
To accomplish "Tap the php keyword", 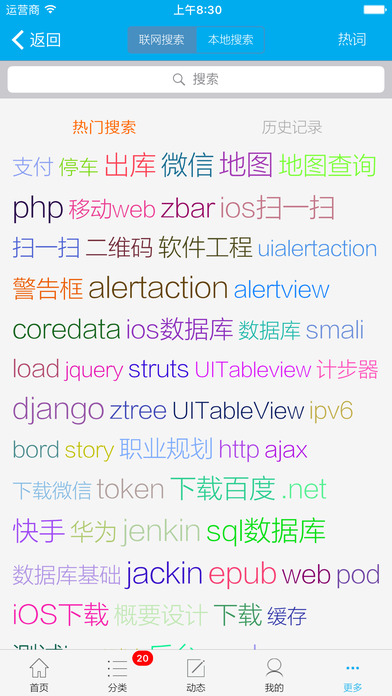I will click(x=38, y=208).
